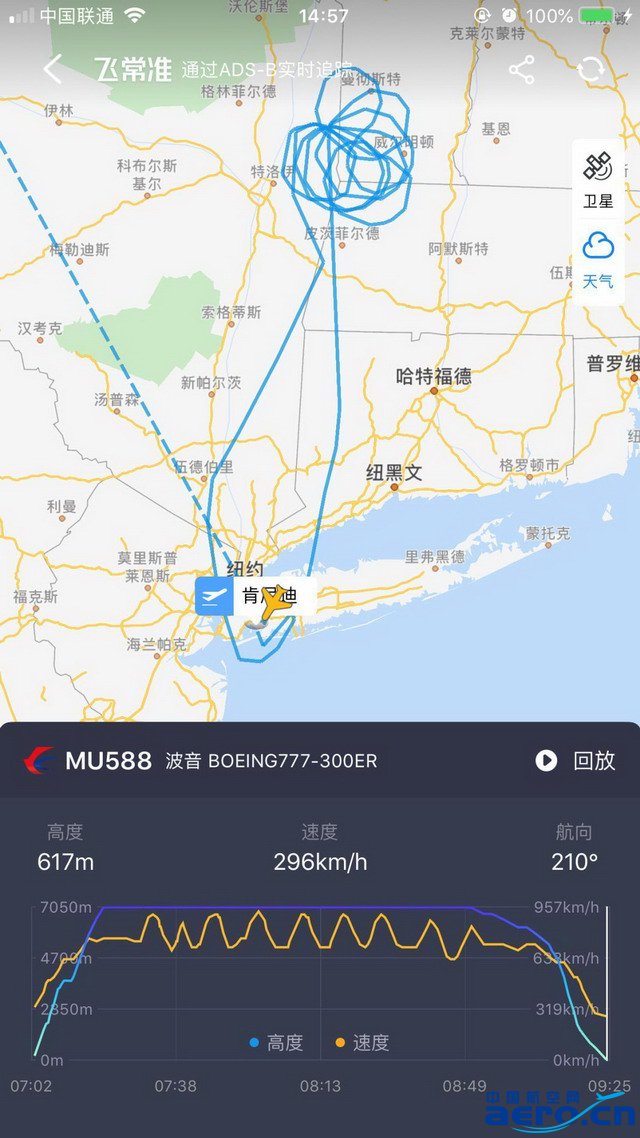Go back using the arrow icon
Image resolution: width=640 pixels, height=1138 pixels.
point(52,69)
